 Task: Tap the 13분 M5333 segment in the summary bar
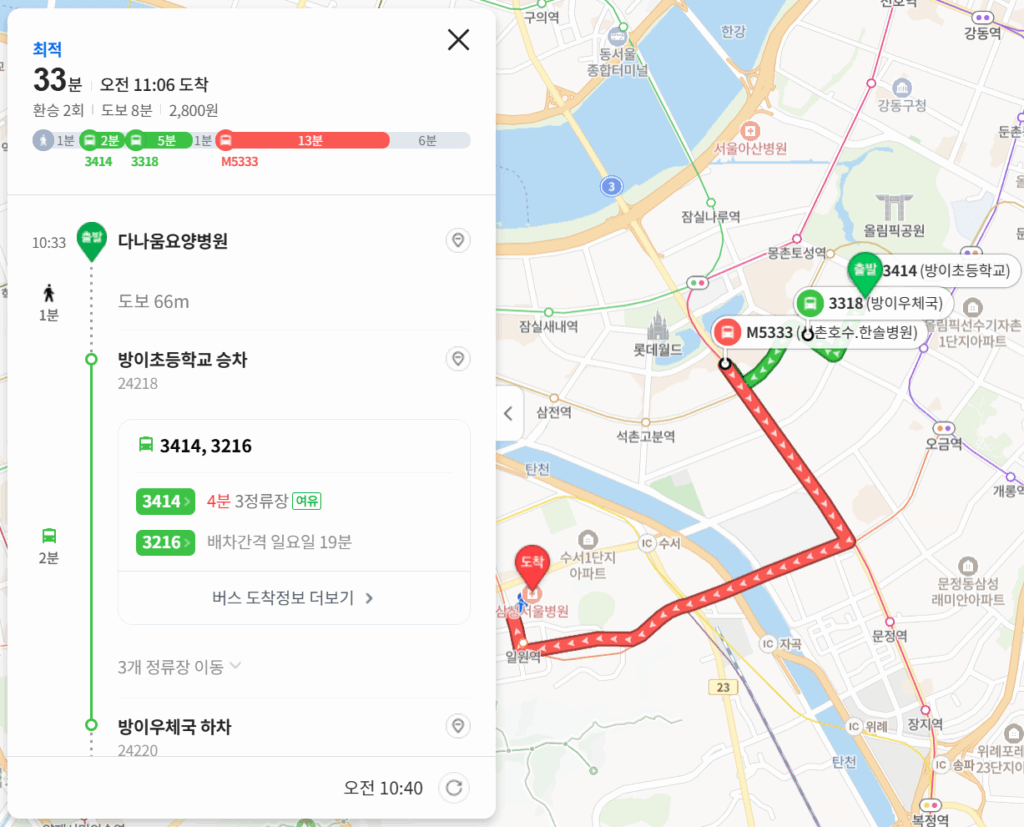point(311,141)
